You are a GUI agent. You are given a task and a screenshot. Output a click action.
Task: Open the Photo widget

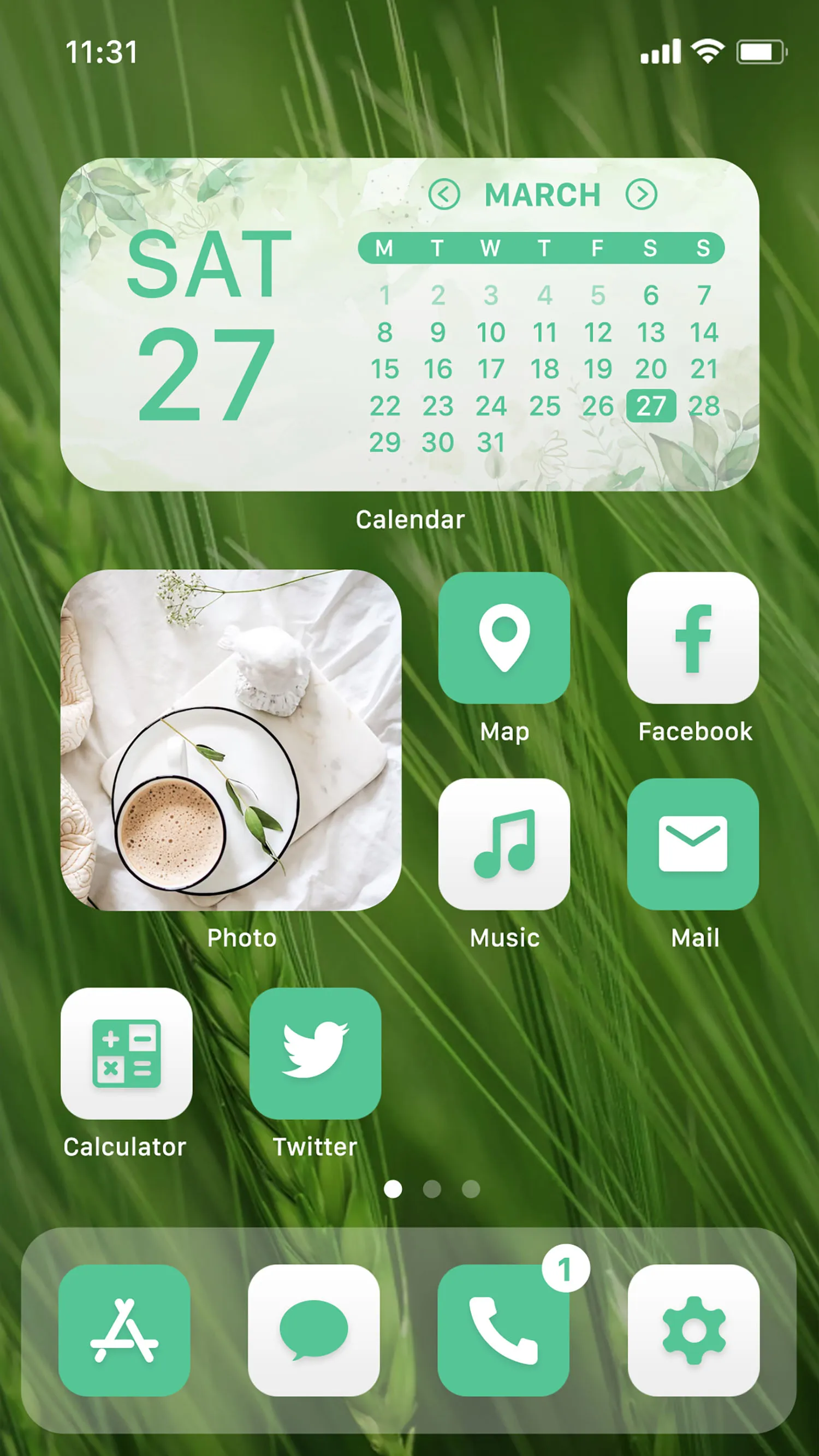pos(230,740)
